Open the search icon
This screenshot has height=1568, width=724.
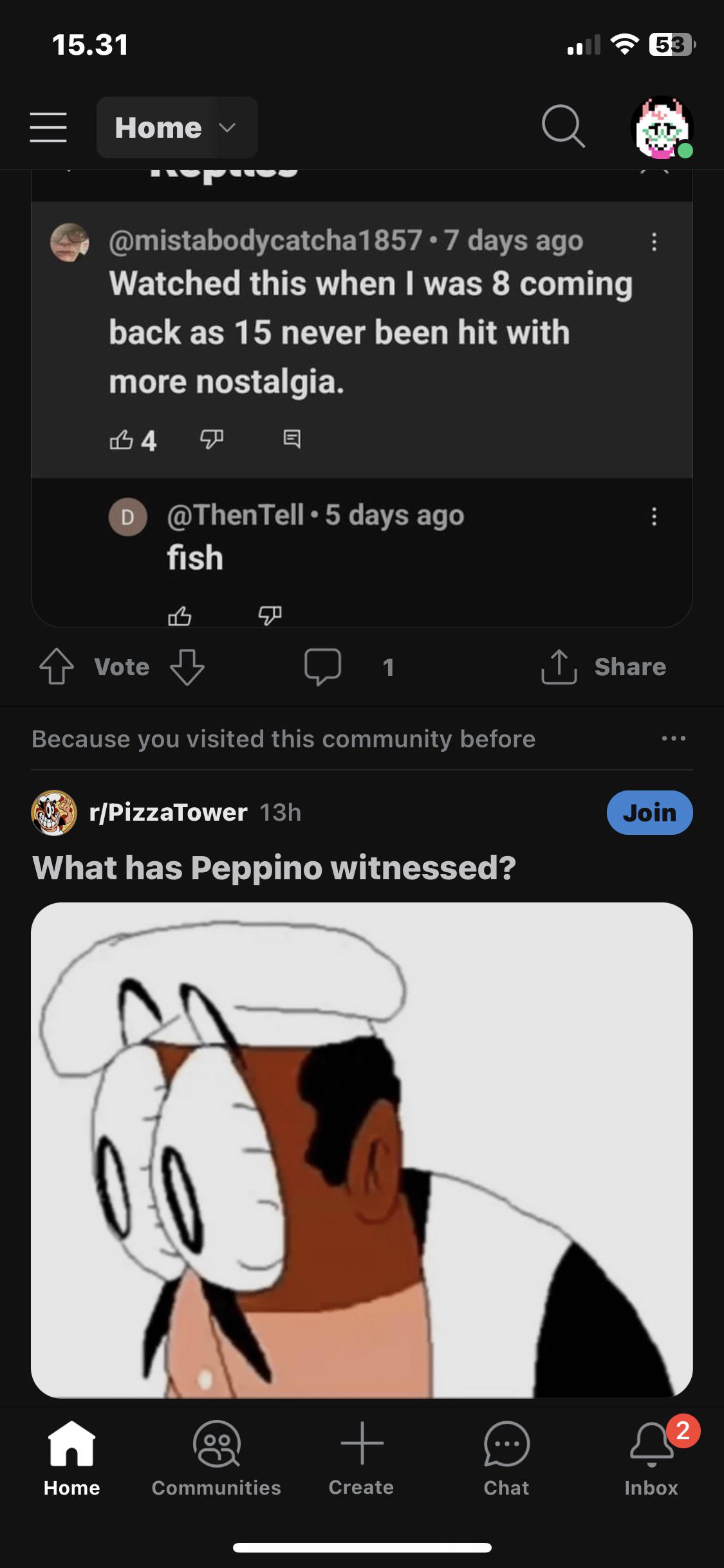(x=563, y=127)
